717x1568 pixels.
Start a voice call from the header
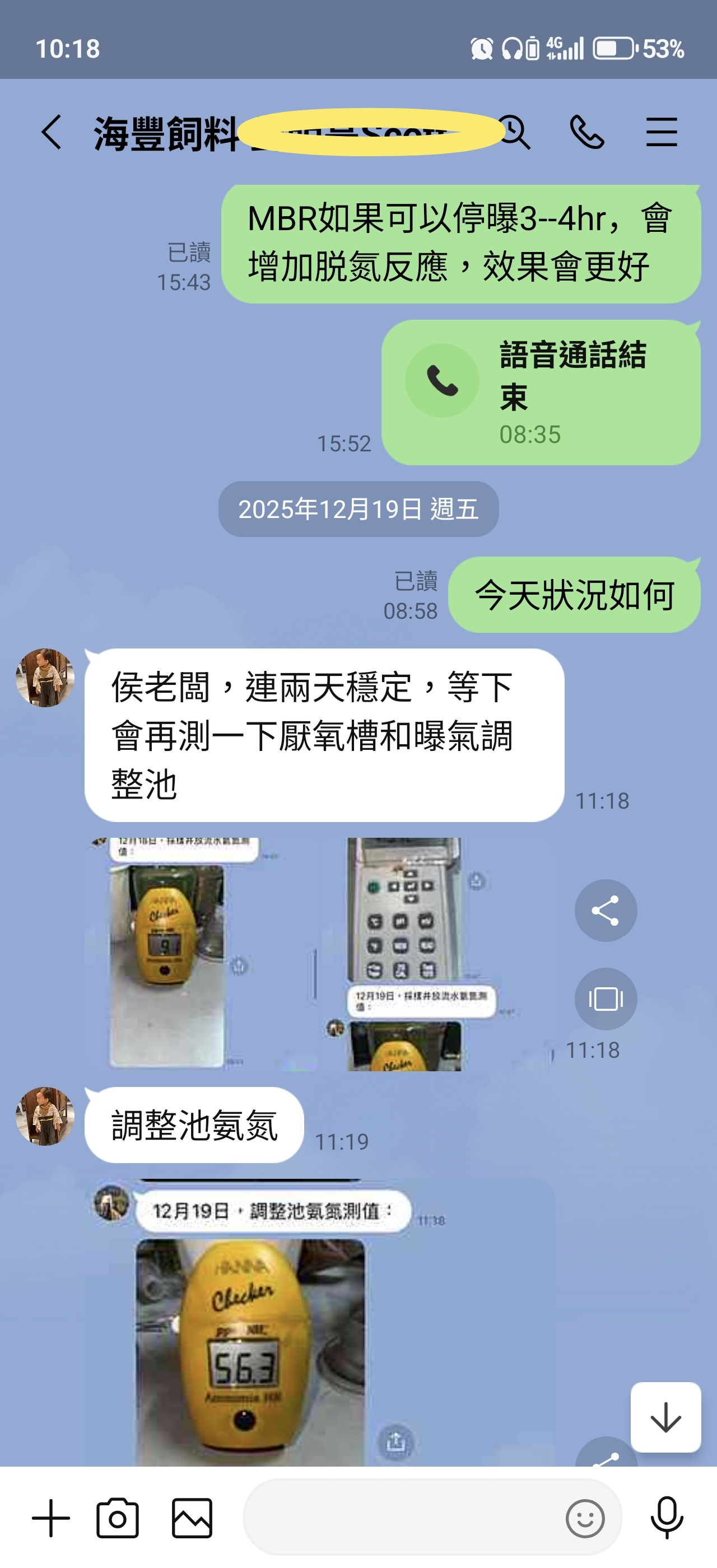(586, 132)
